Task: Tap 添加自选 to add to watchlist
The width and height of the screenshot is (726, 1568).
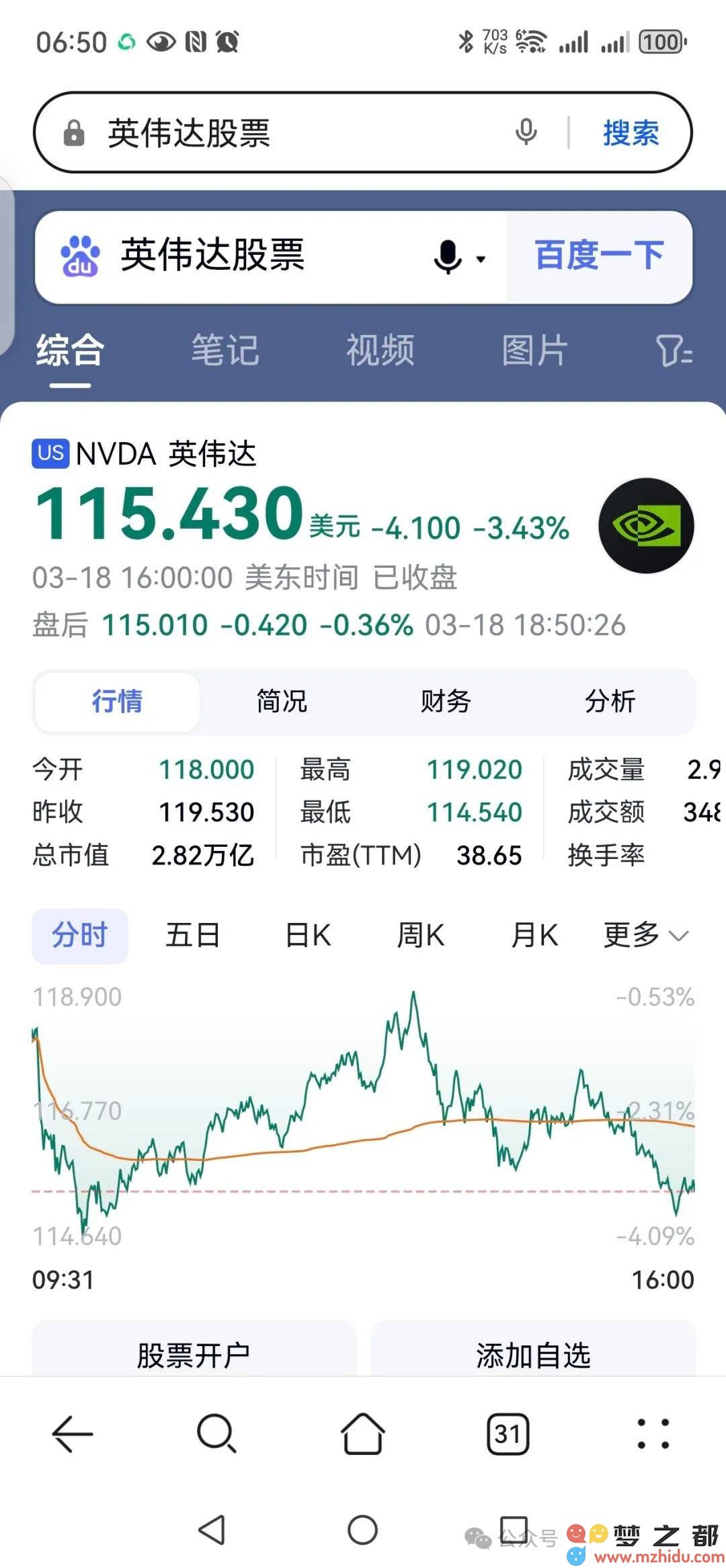Action: click(x=533, y=1355)
